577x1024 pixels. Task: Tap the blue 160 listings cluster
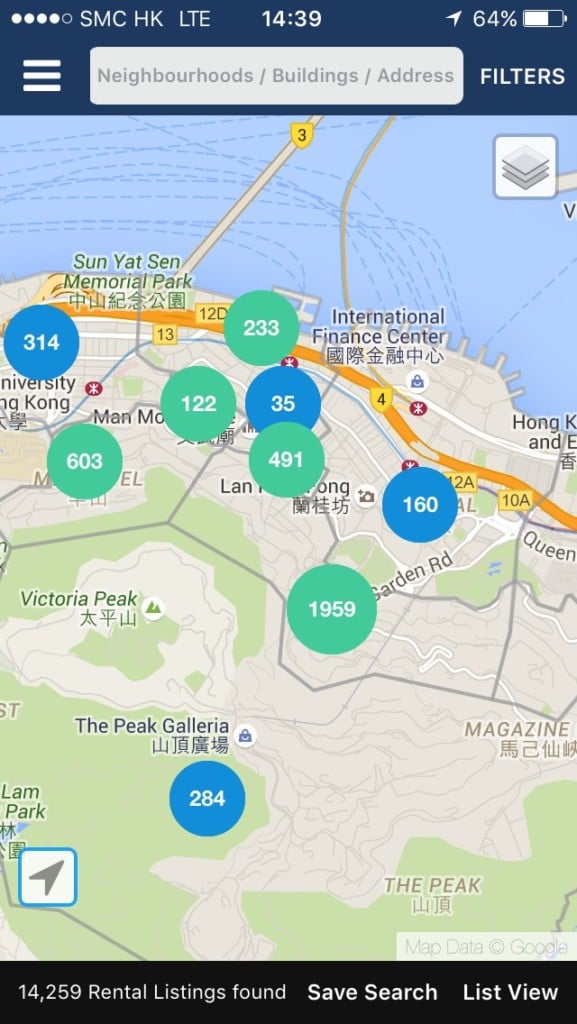[420, 505]
